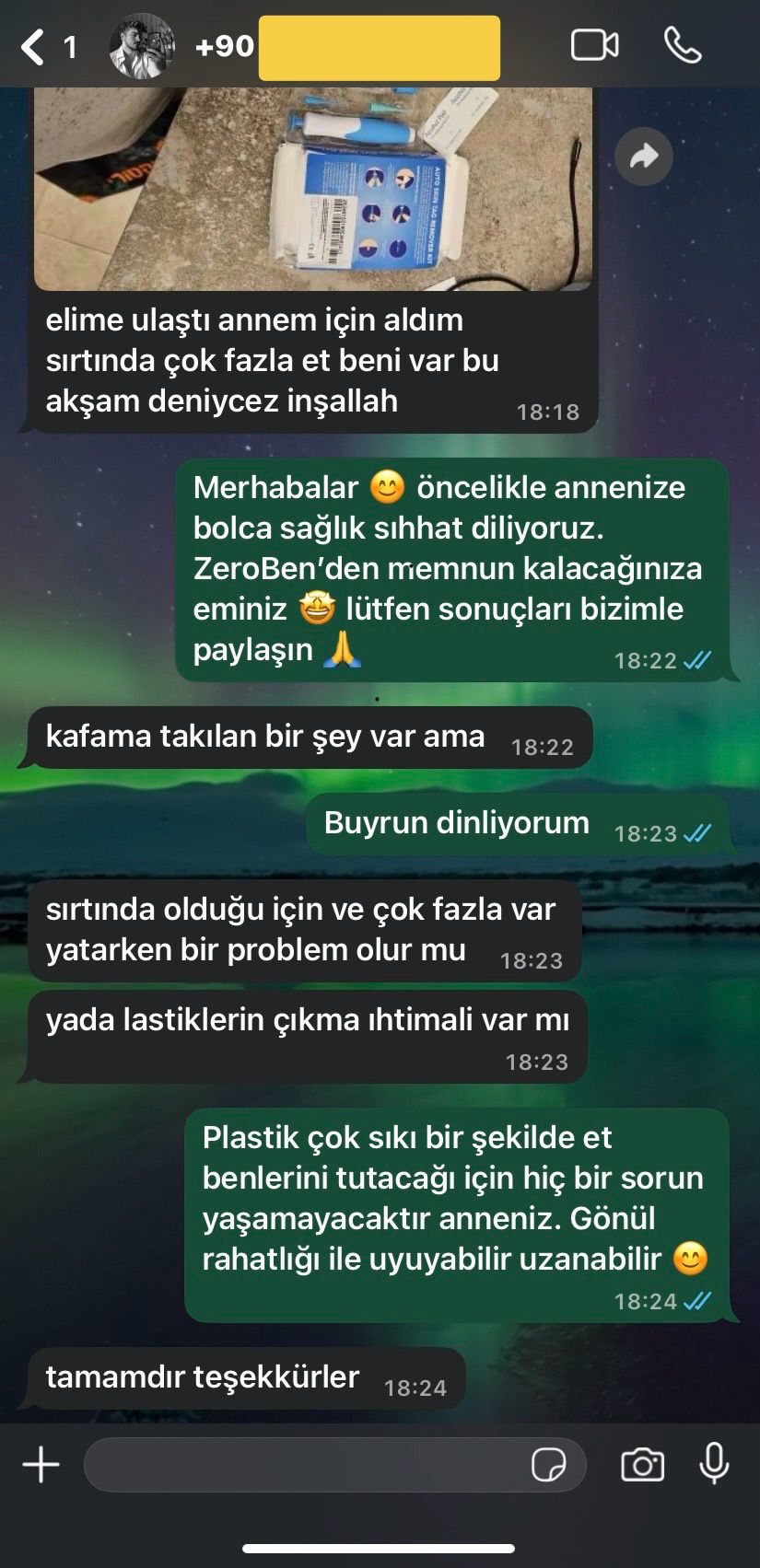This screenshot has height=1568, width=760.
Task: Start a voice call
Action: [x=683, y=45]
